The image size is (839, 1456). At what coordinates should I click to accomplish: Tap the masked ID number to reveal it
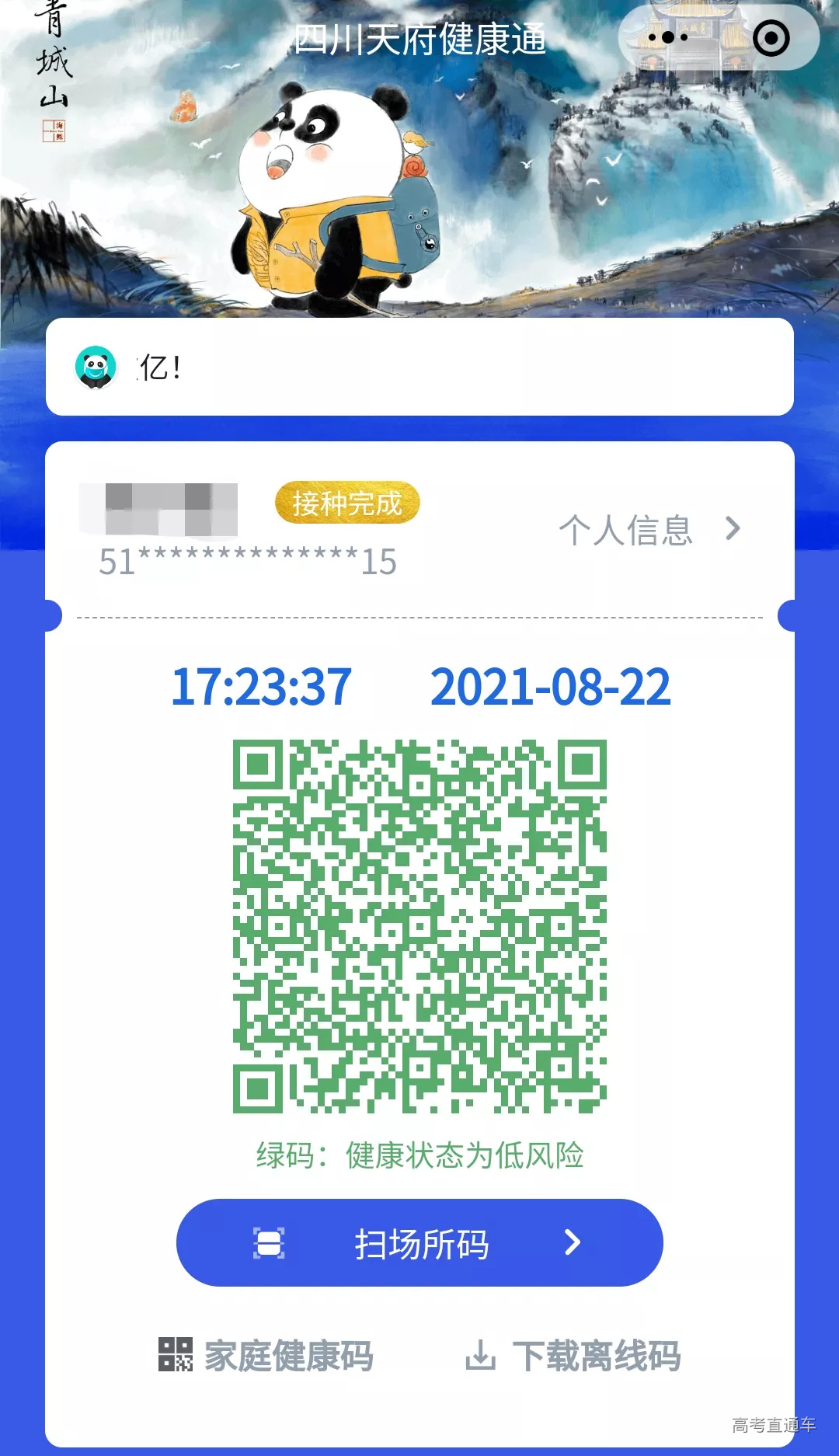[247, 562]
